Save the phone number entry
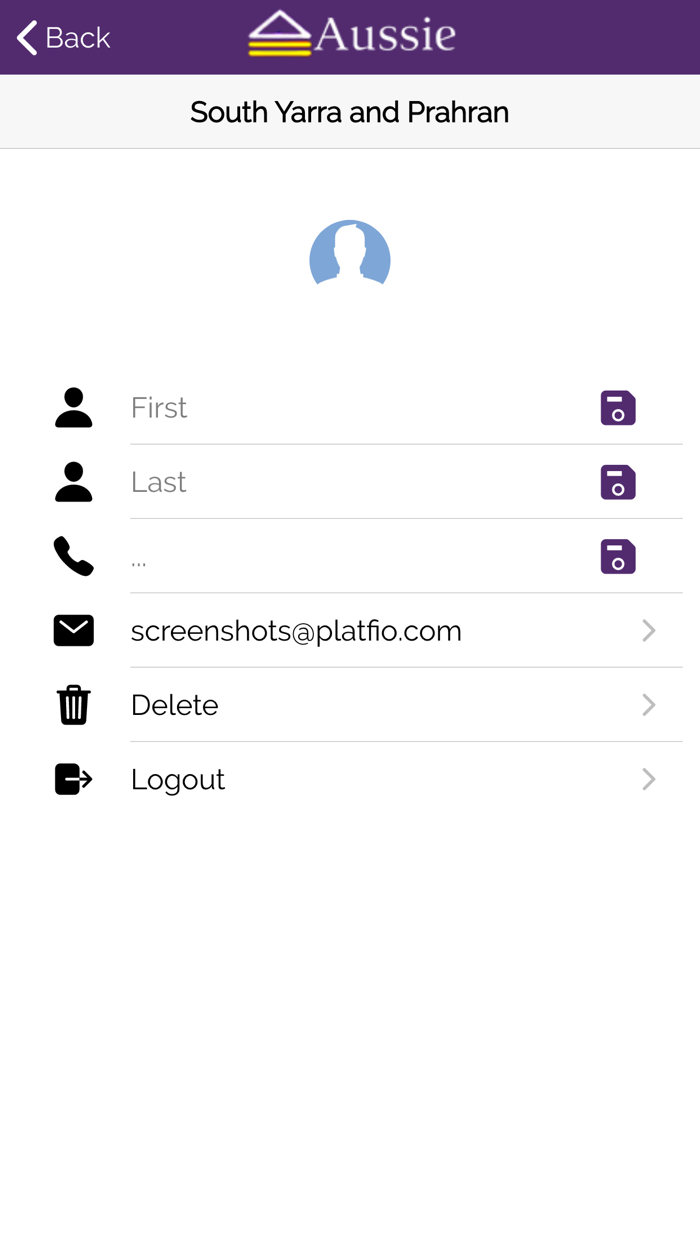The height and width of the screenshot is (1244, 700). [x=618, y=557]
